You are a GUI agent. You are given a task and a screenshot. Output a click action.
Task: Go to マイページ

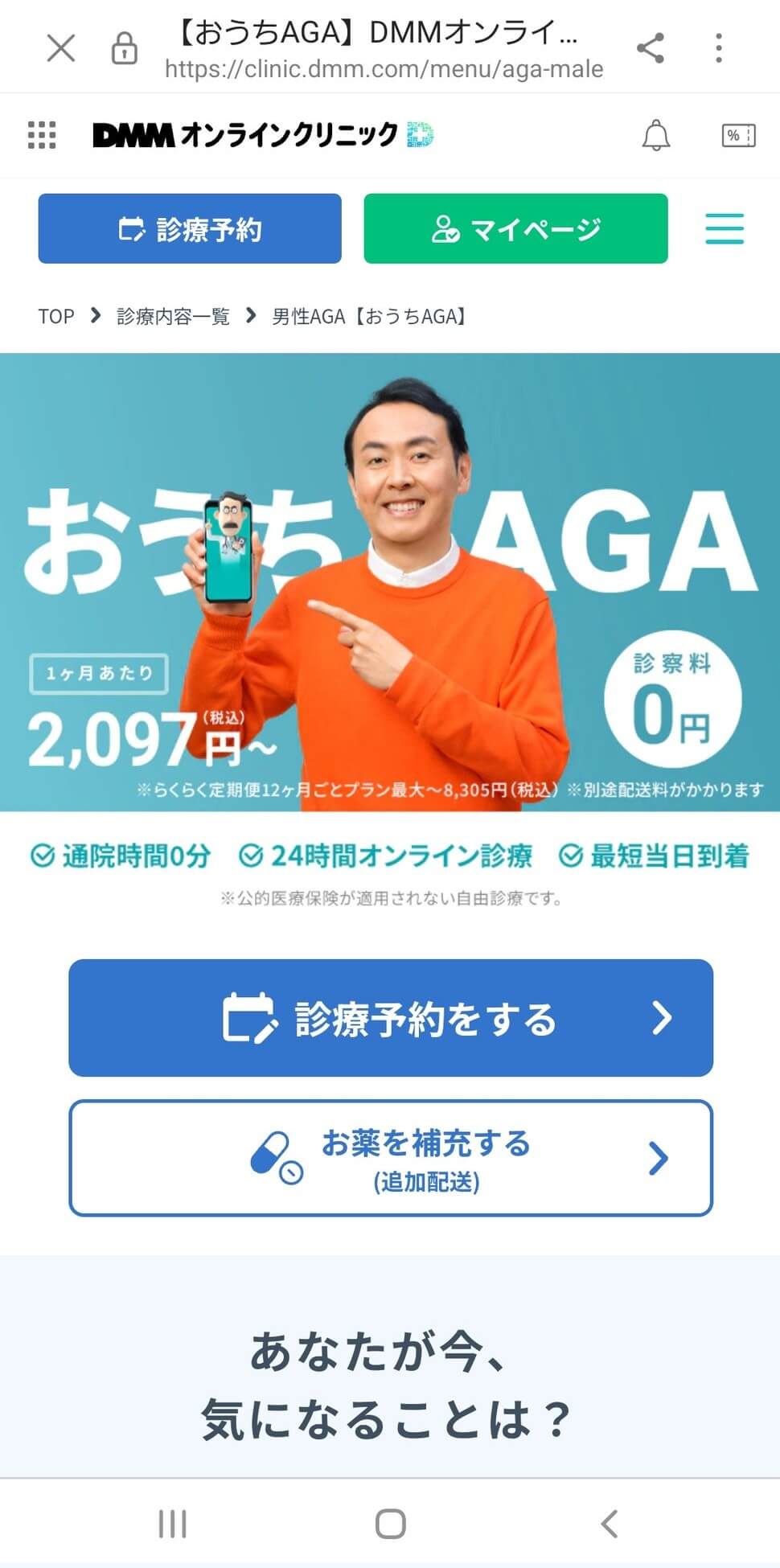(x=515, y=229)
